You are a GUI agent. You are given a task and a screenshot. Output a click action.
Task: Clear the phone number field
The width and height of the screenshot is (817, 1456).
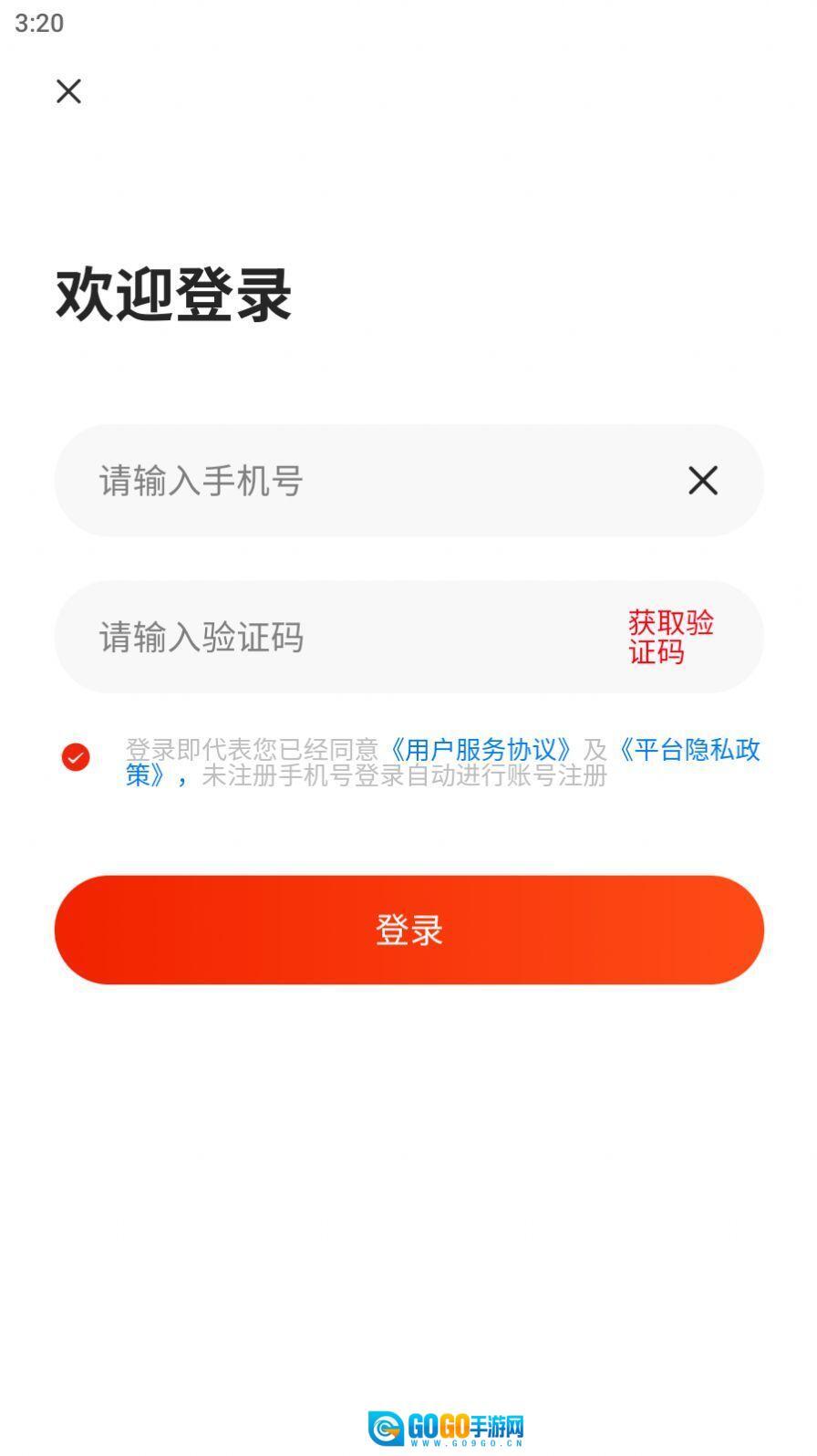point(702,481)
